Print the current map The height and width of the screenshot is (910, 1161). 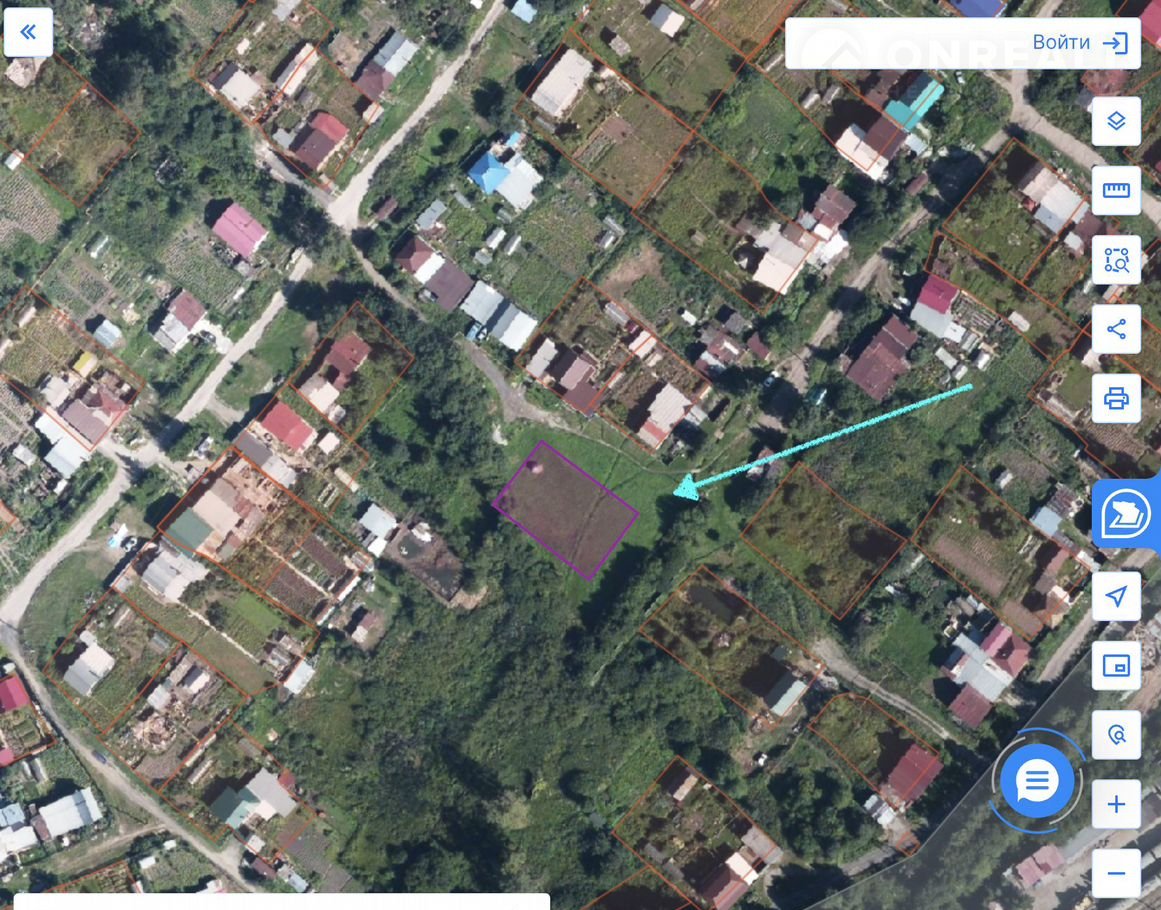(x=1116, y=398)
